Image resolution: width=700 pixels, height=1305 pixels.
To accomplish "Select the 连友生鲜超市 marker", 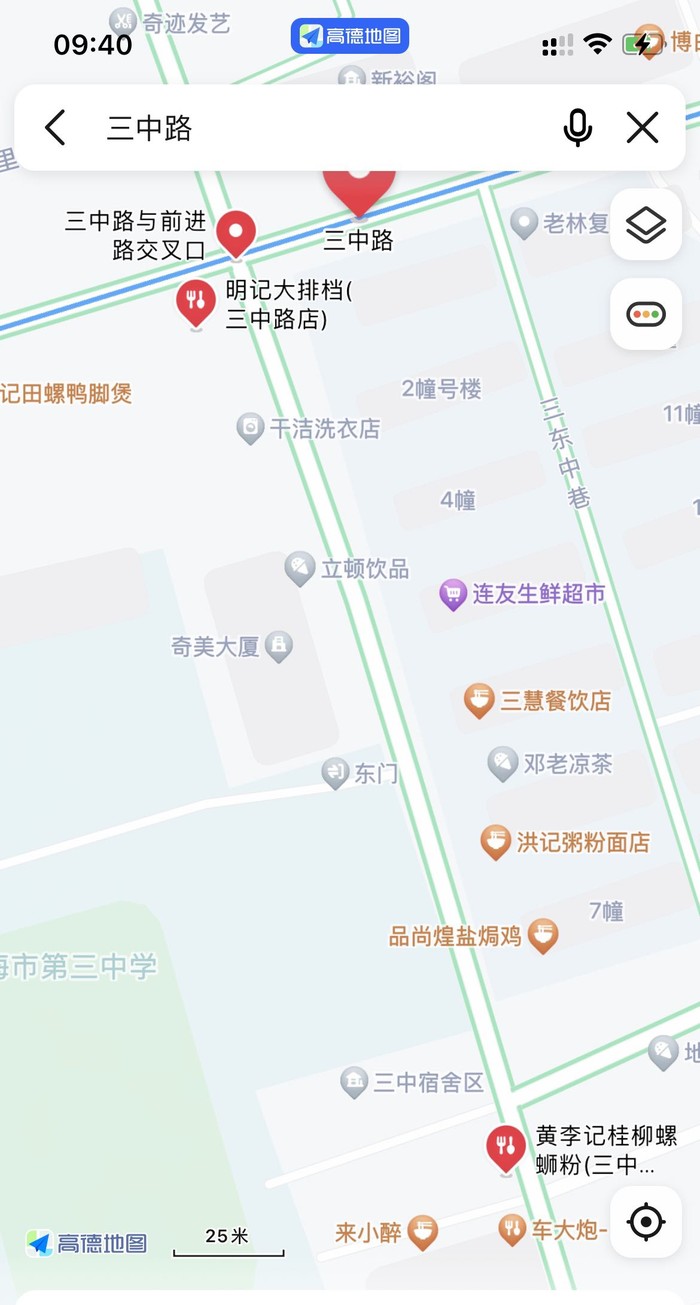I will pyautogui.click(x=454, y=595).
